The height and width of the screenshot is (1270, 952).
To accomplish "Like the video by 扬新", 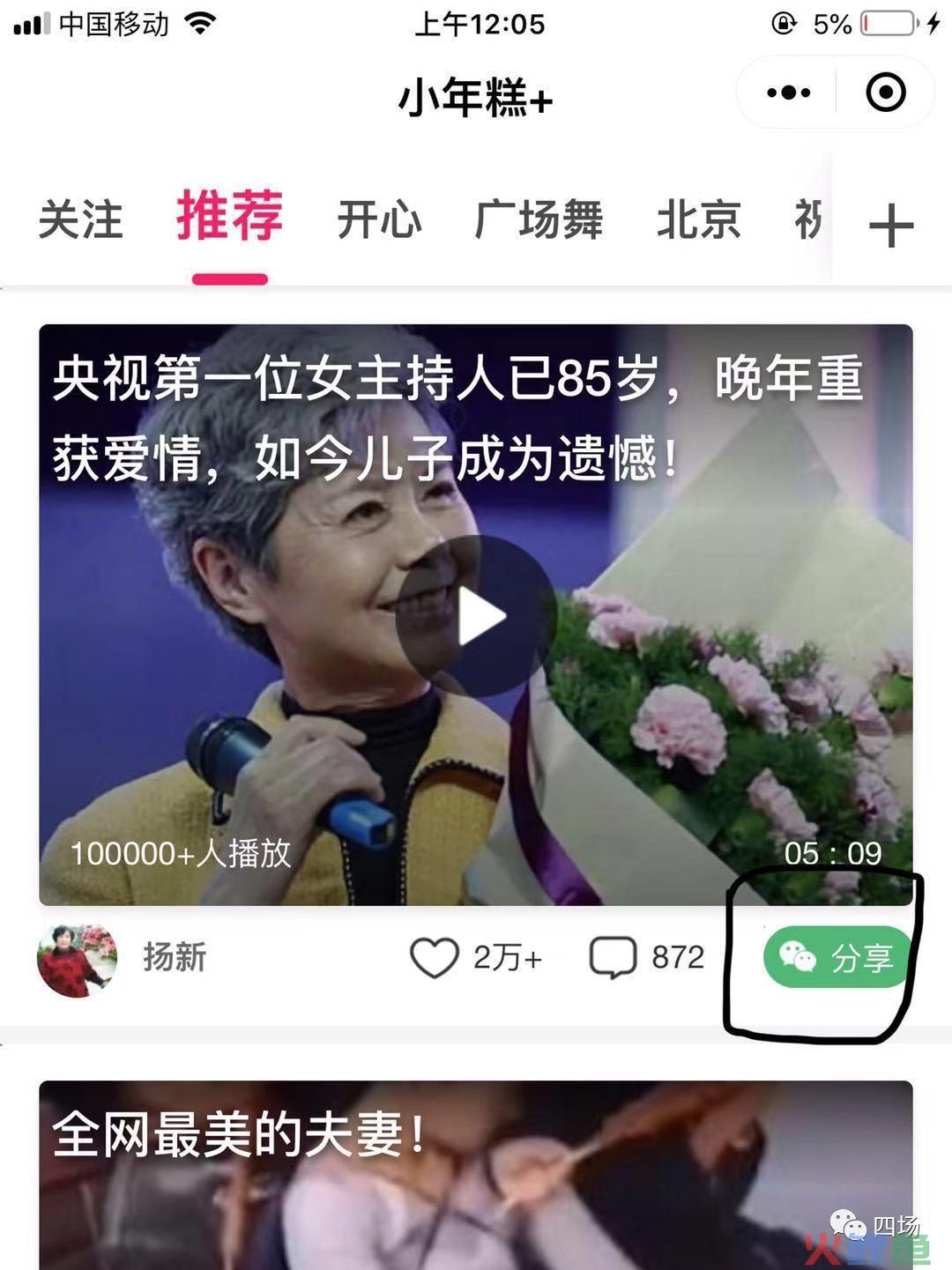I will click(435, 958).
